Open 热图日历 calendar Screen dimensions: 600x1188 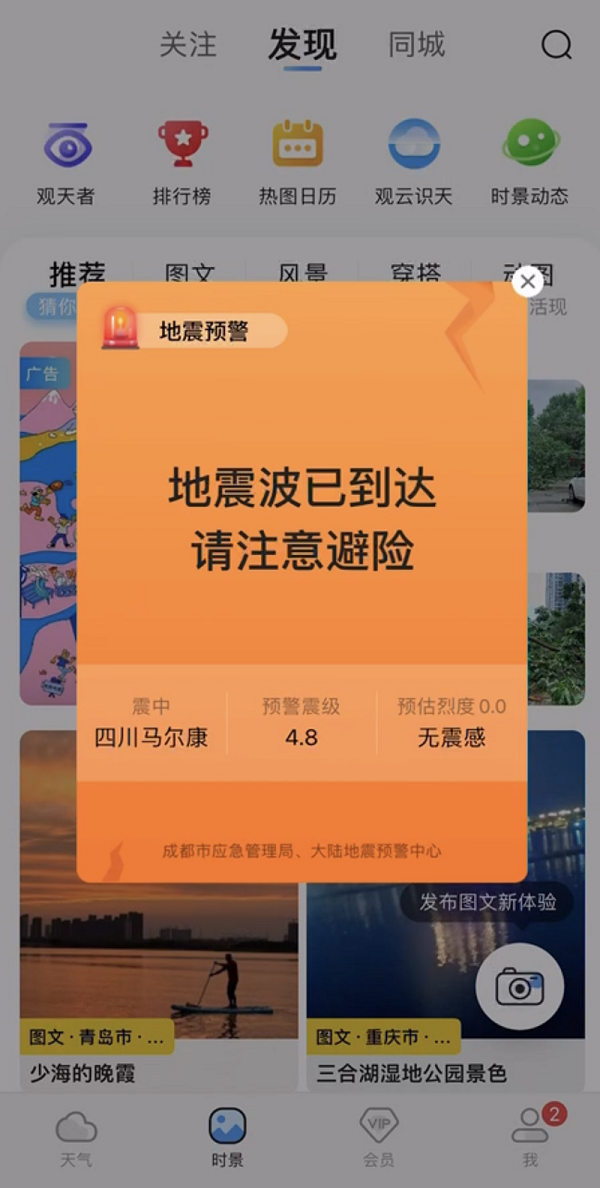(x=297, y=162)
